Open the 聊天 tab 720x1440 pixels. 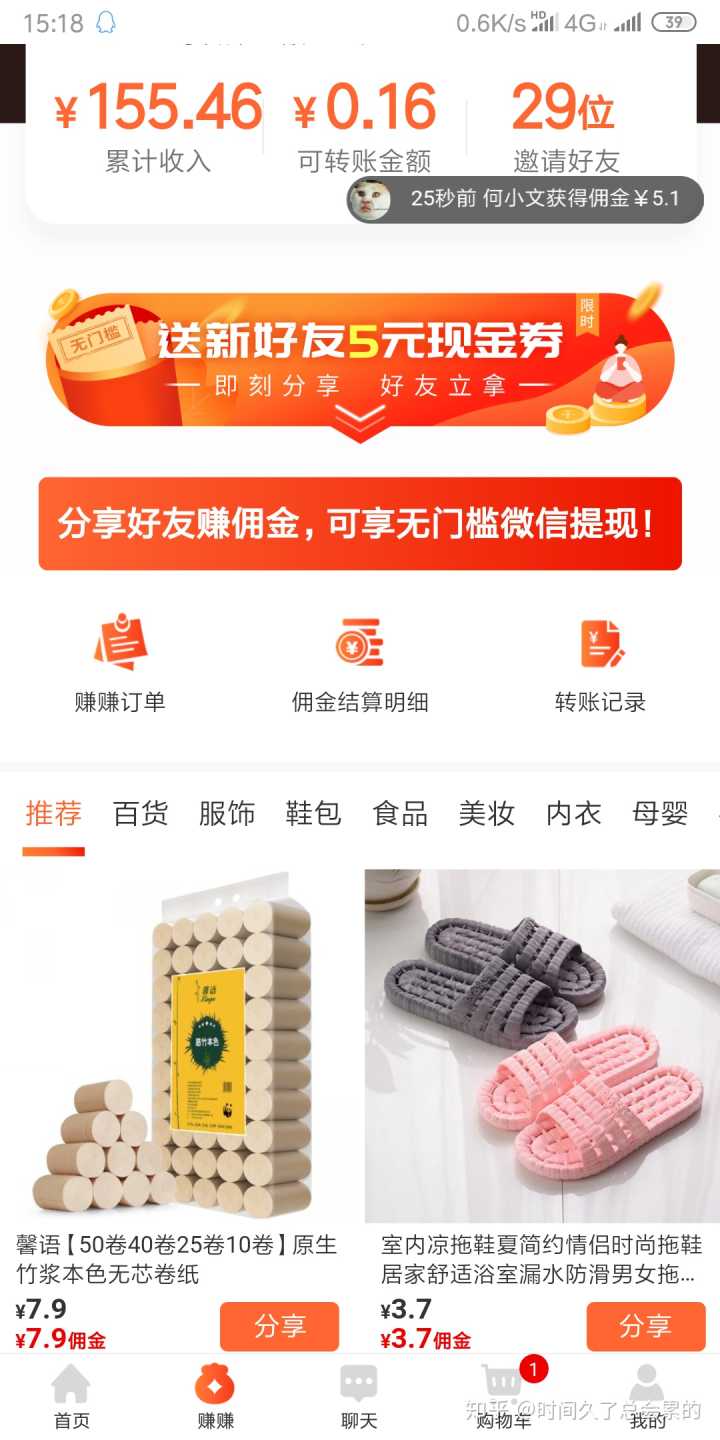pos(359,1397)
